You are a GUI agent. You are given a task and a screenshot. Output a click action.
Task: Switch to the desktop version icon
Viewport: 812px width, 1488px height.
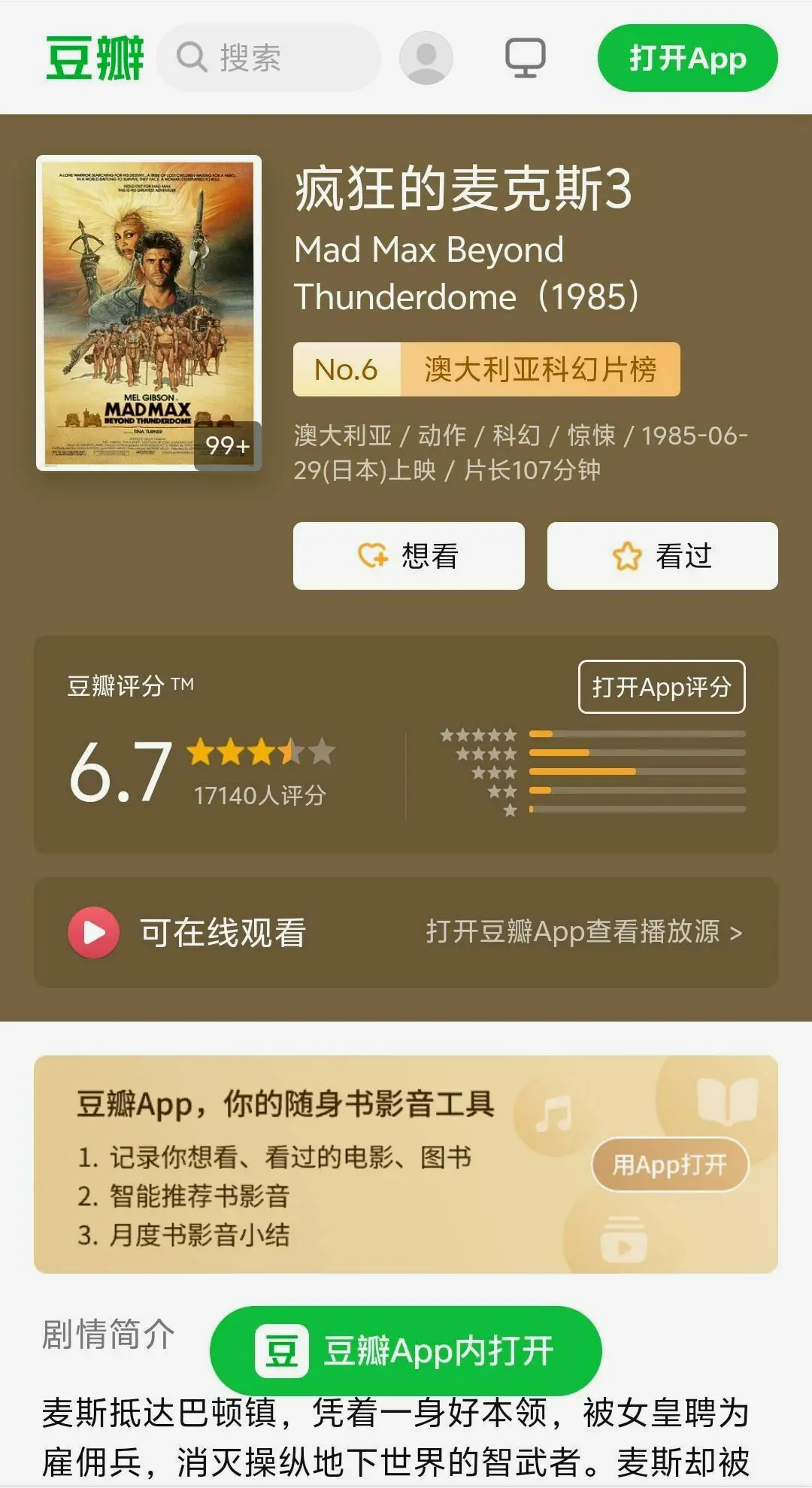[525, 58]
